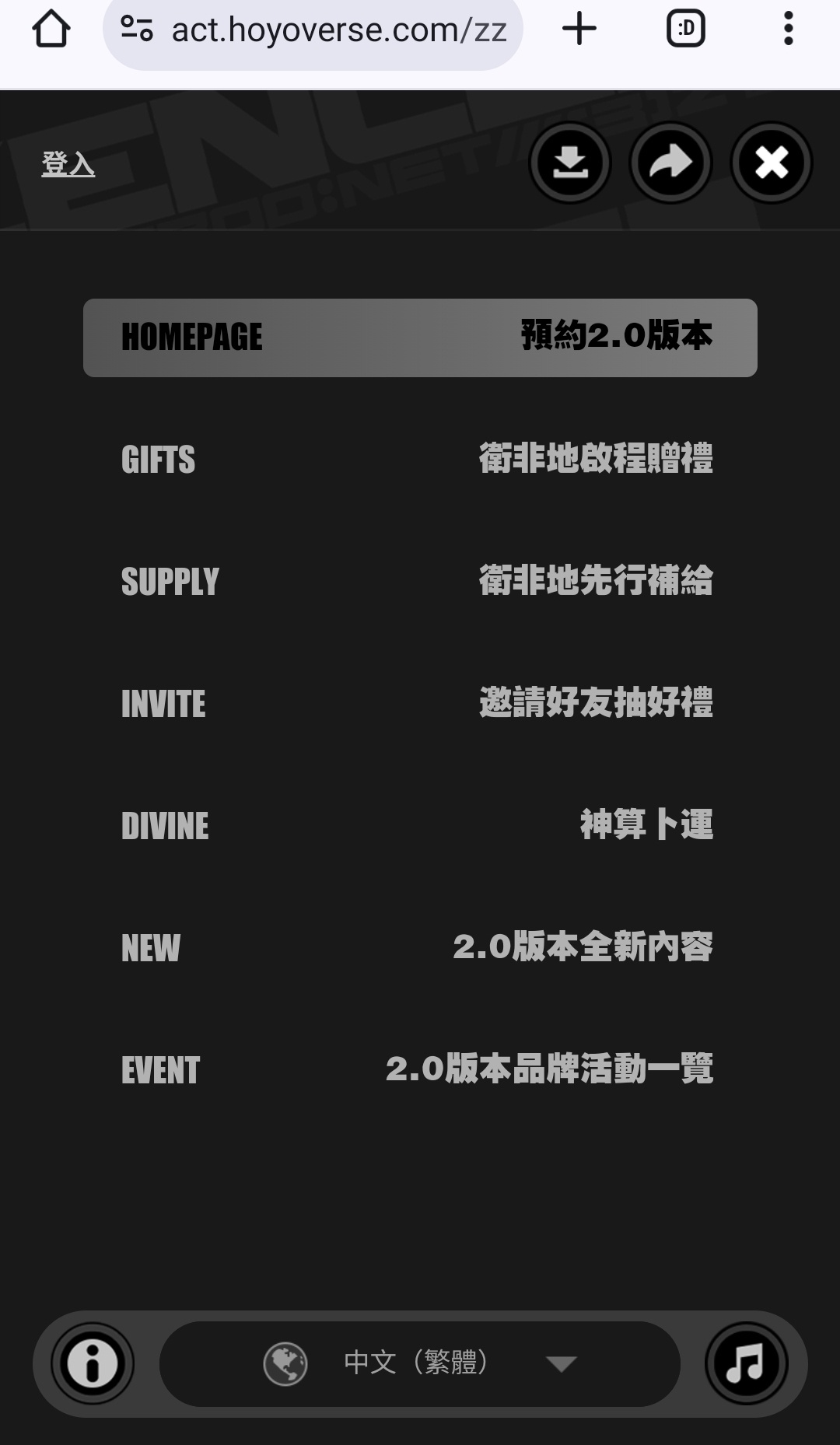Toggle the background music icon

746,1363
